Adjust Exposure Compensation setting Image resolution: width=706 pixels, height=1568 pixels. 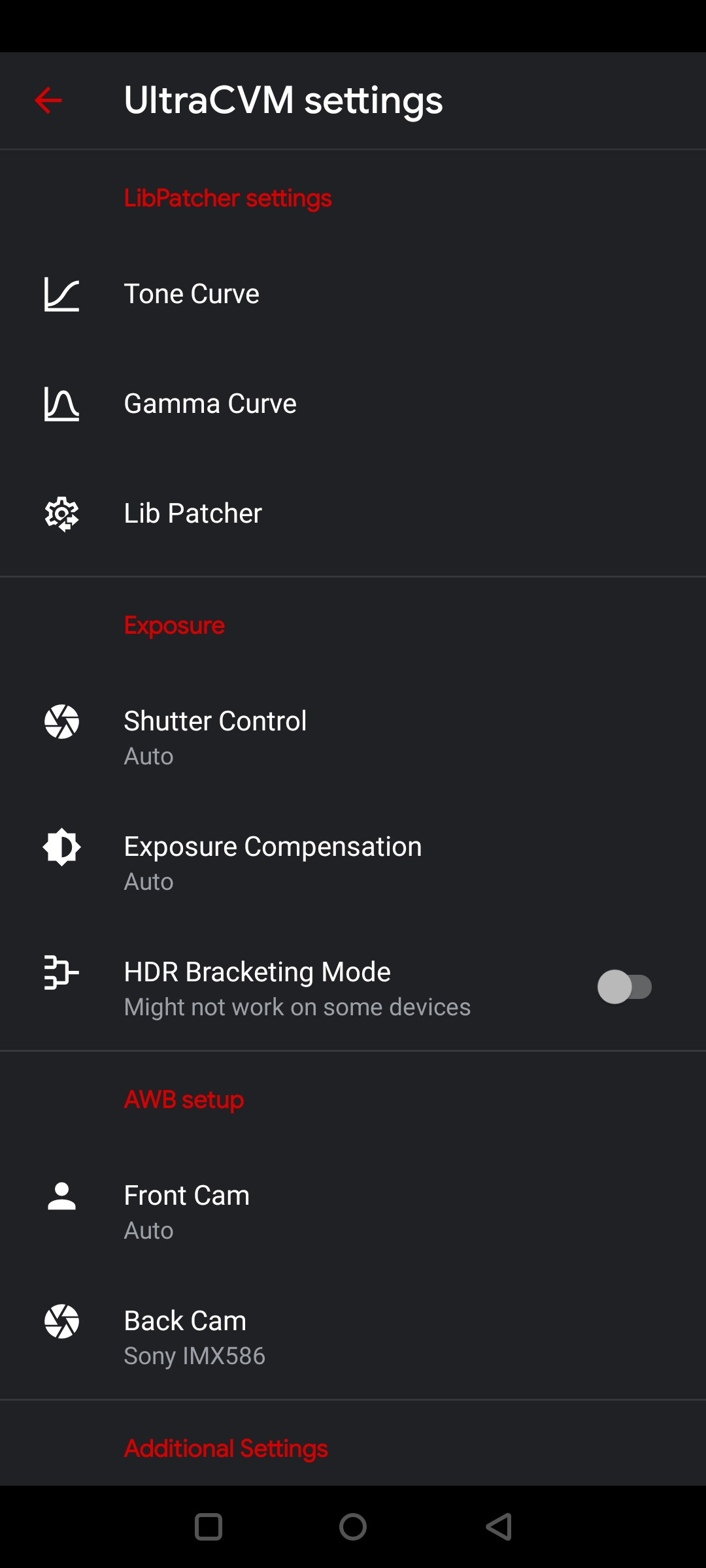[353, 862]
